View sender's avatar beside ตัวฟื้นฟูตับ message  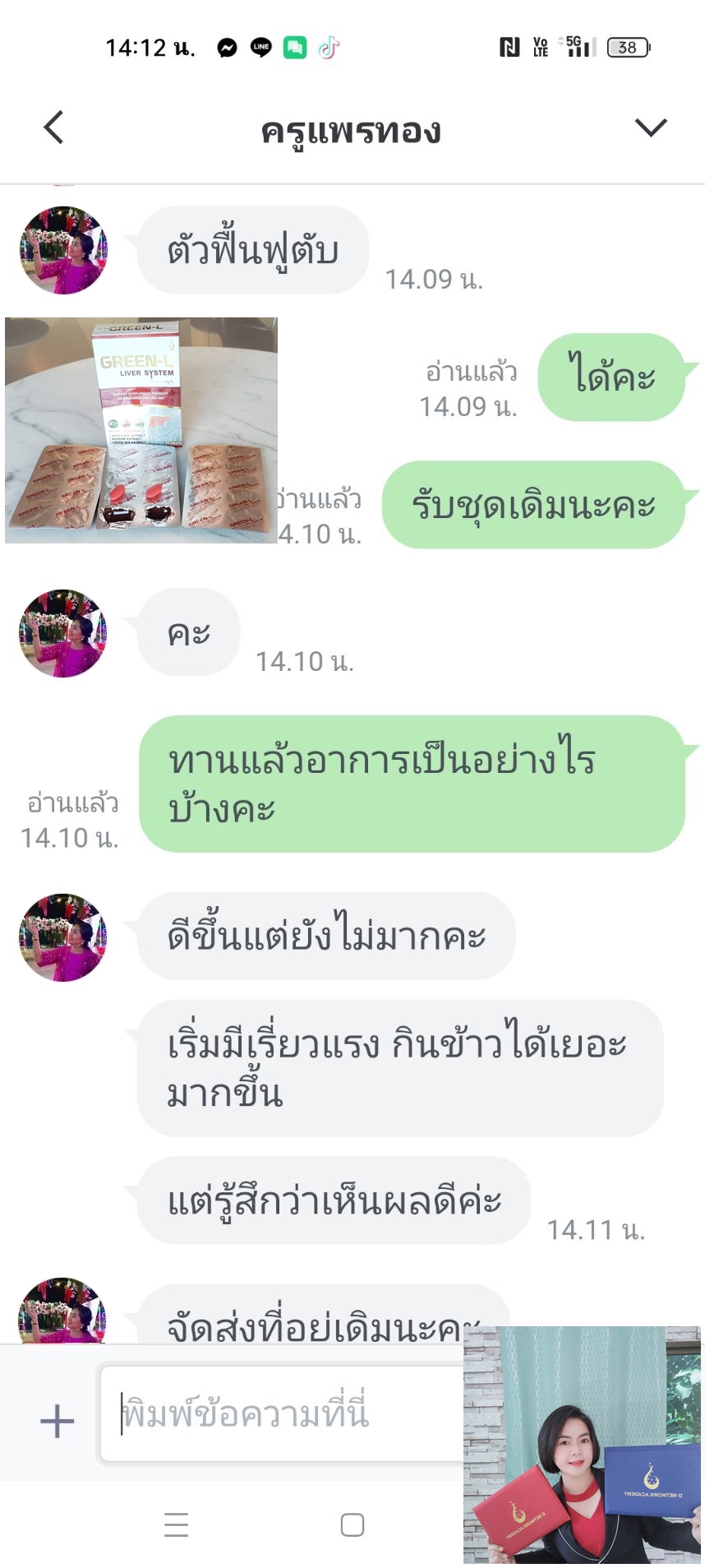click(64, 250)
